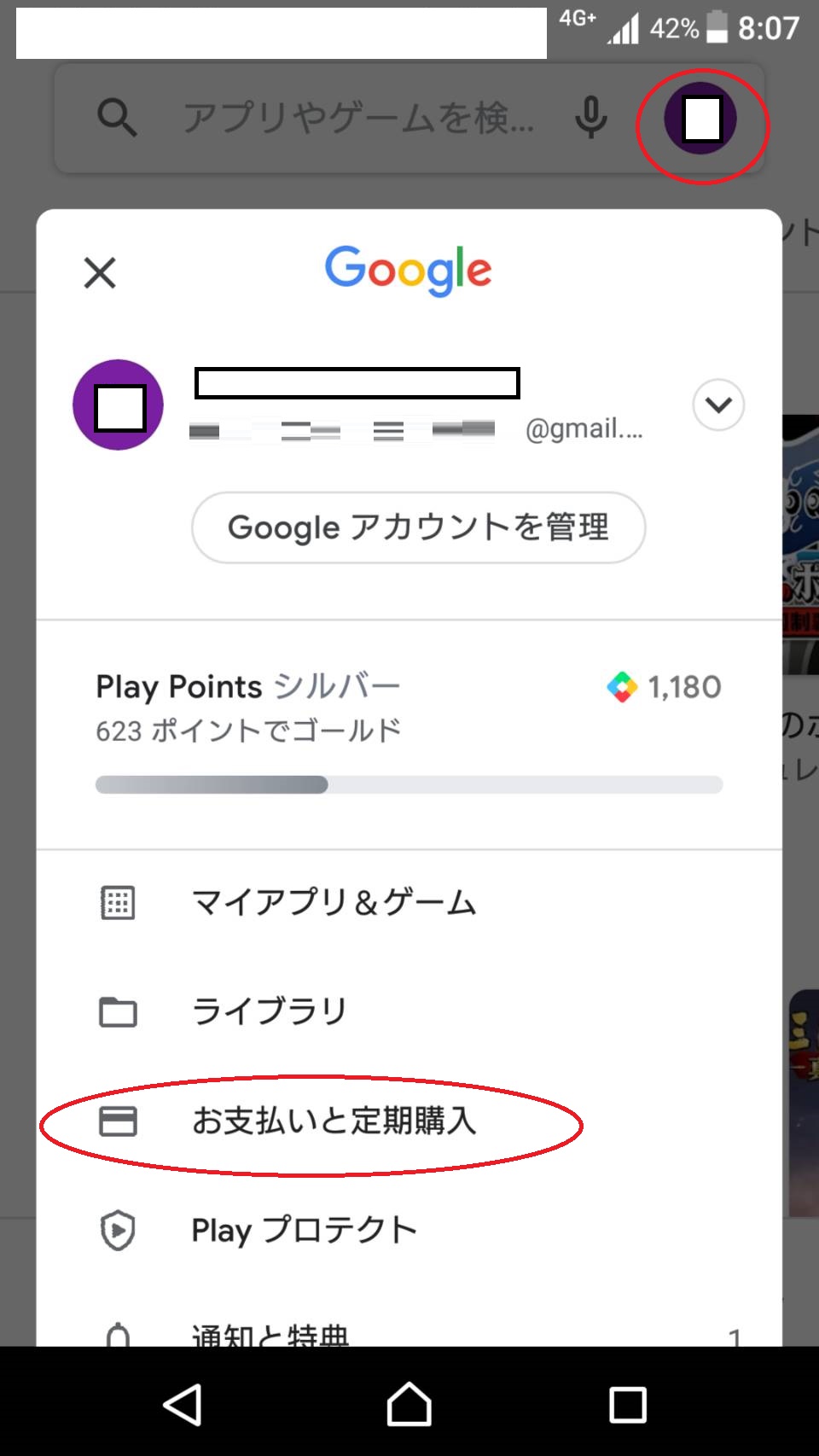The width and height of the screenshot is (819, 1456).
Task: Go to the home screen
Action: click(409, 1404)
